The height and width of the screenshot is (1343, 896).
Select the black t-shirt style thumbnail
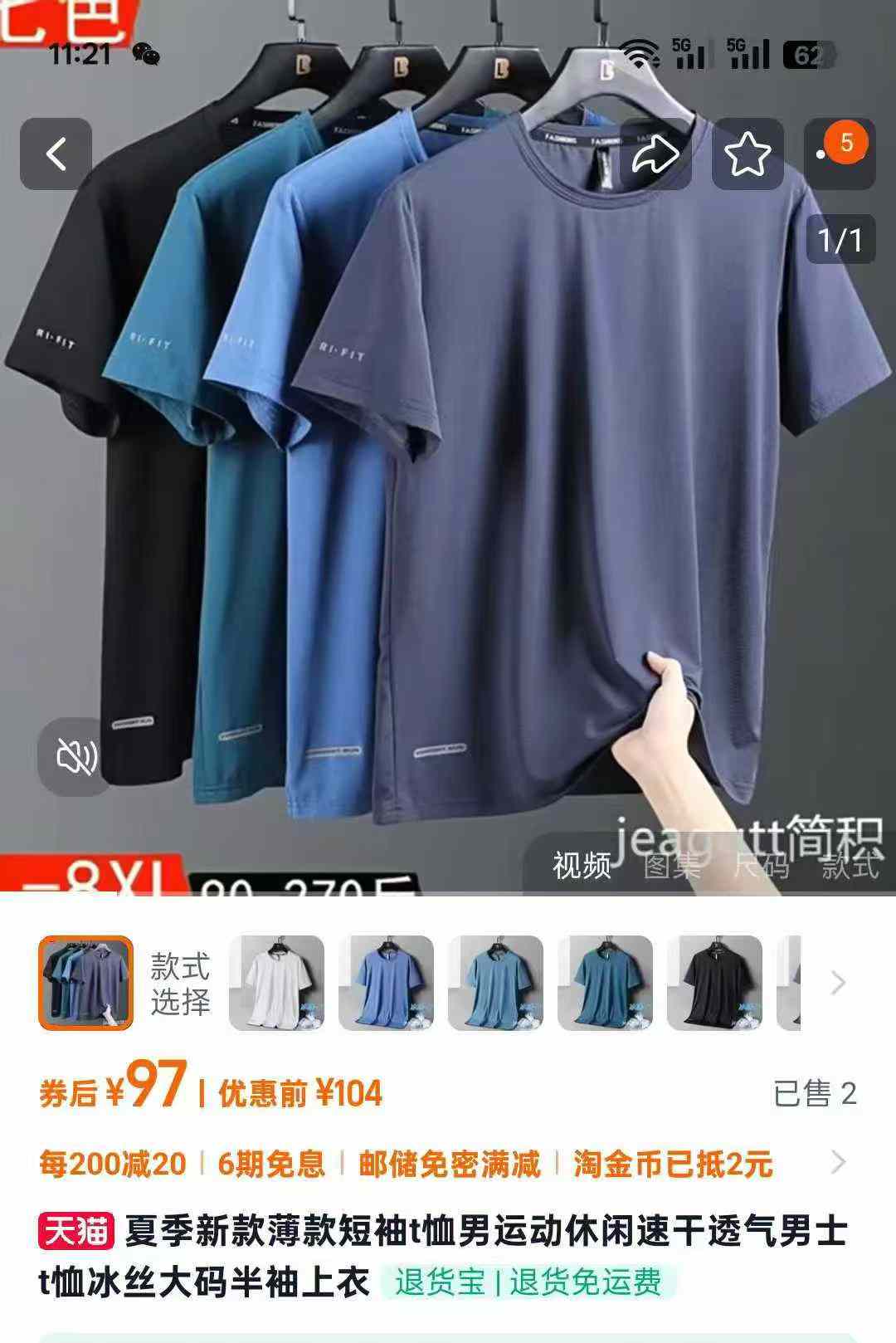click(x=714, y=983)
